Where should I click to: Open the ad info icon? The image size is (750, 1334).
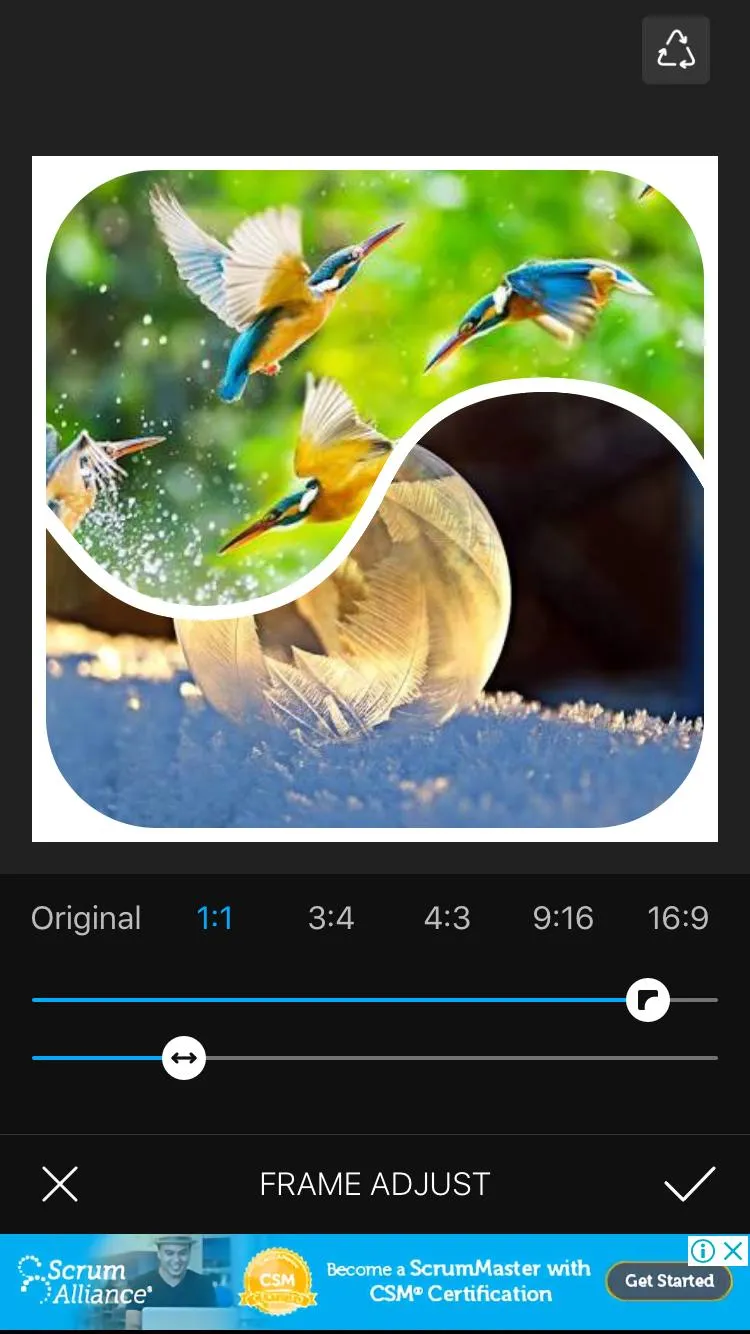(703, 1250)
